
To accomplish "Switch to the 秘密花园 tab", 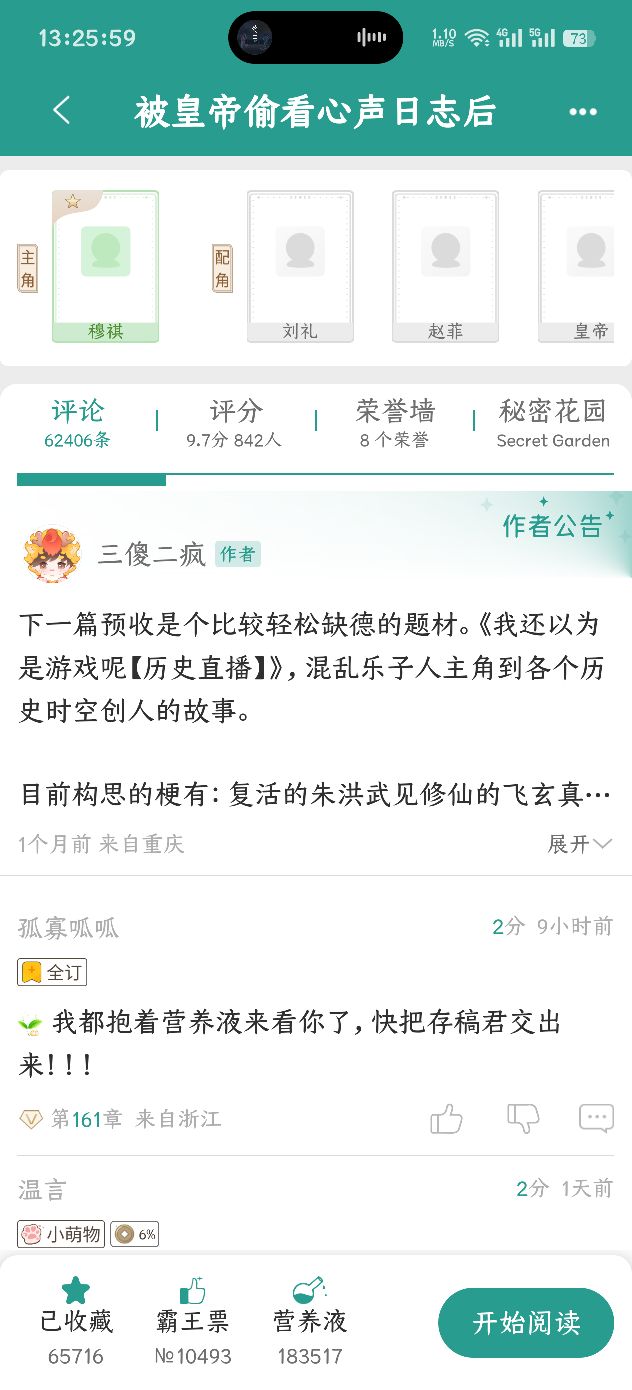I will (x=552, y=423).
